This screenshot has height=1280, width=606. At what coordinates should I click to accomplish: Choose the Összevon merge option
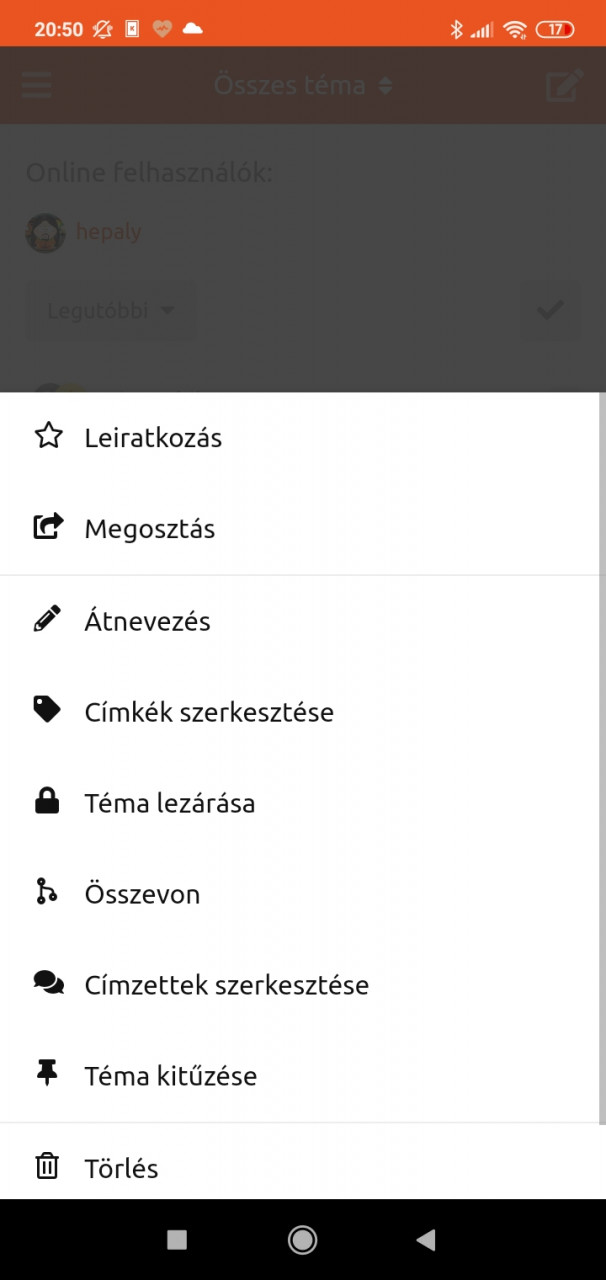click(142, 894)
